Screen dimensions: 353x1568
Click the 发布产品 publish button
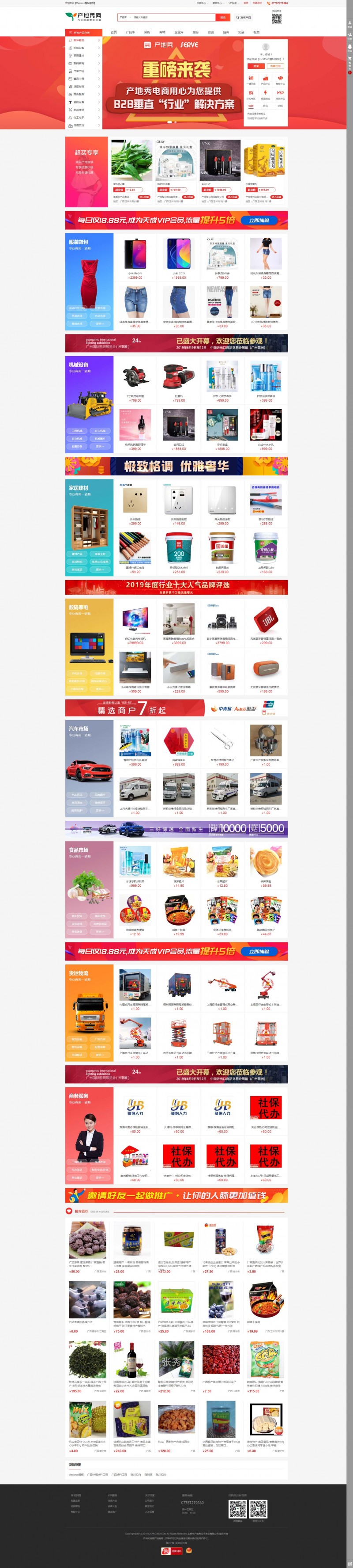coord(245,18)
